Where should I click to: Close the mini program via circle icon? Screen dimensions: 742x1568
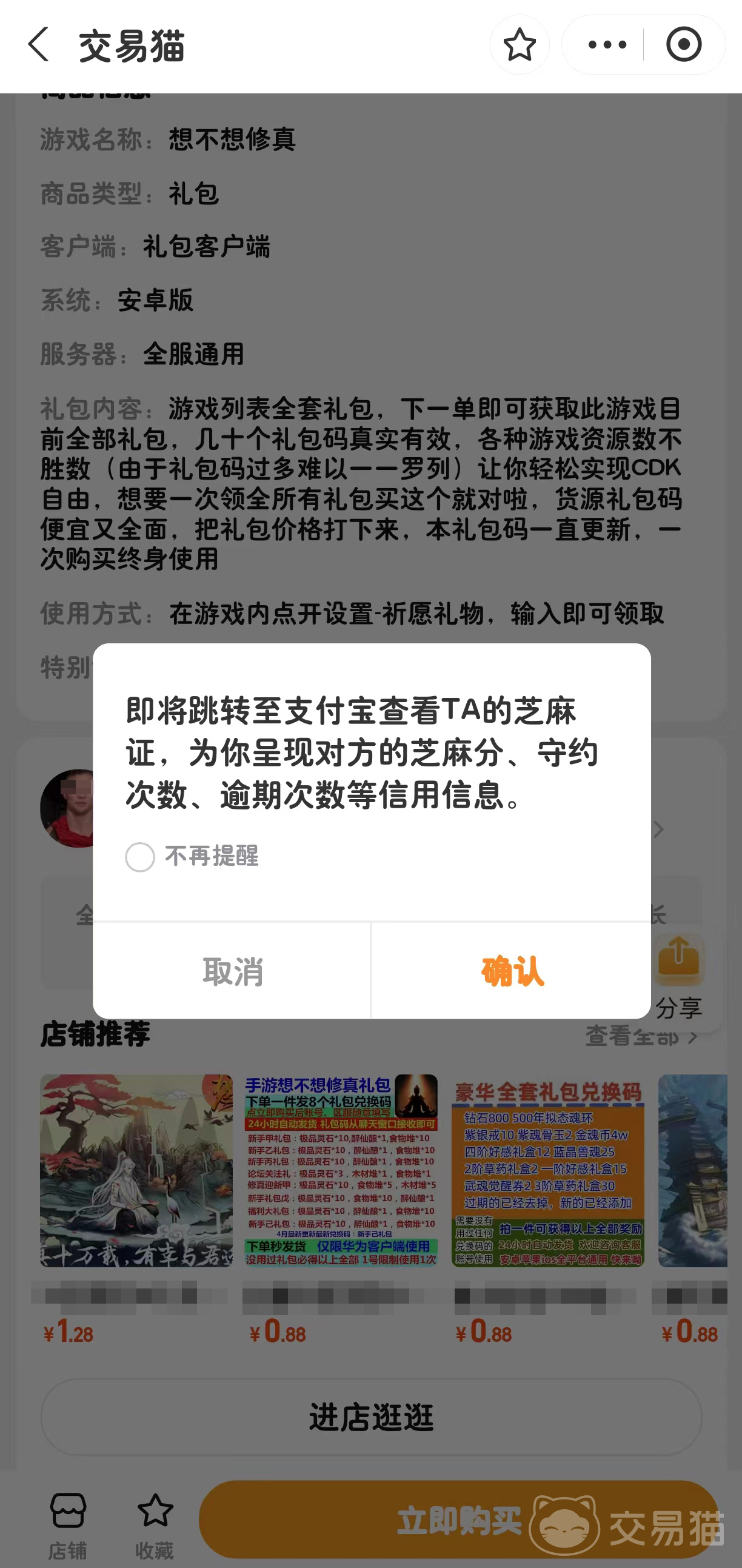pos(684,44)
